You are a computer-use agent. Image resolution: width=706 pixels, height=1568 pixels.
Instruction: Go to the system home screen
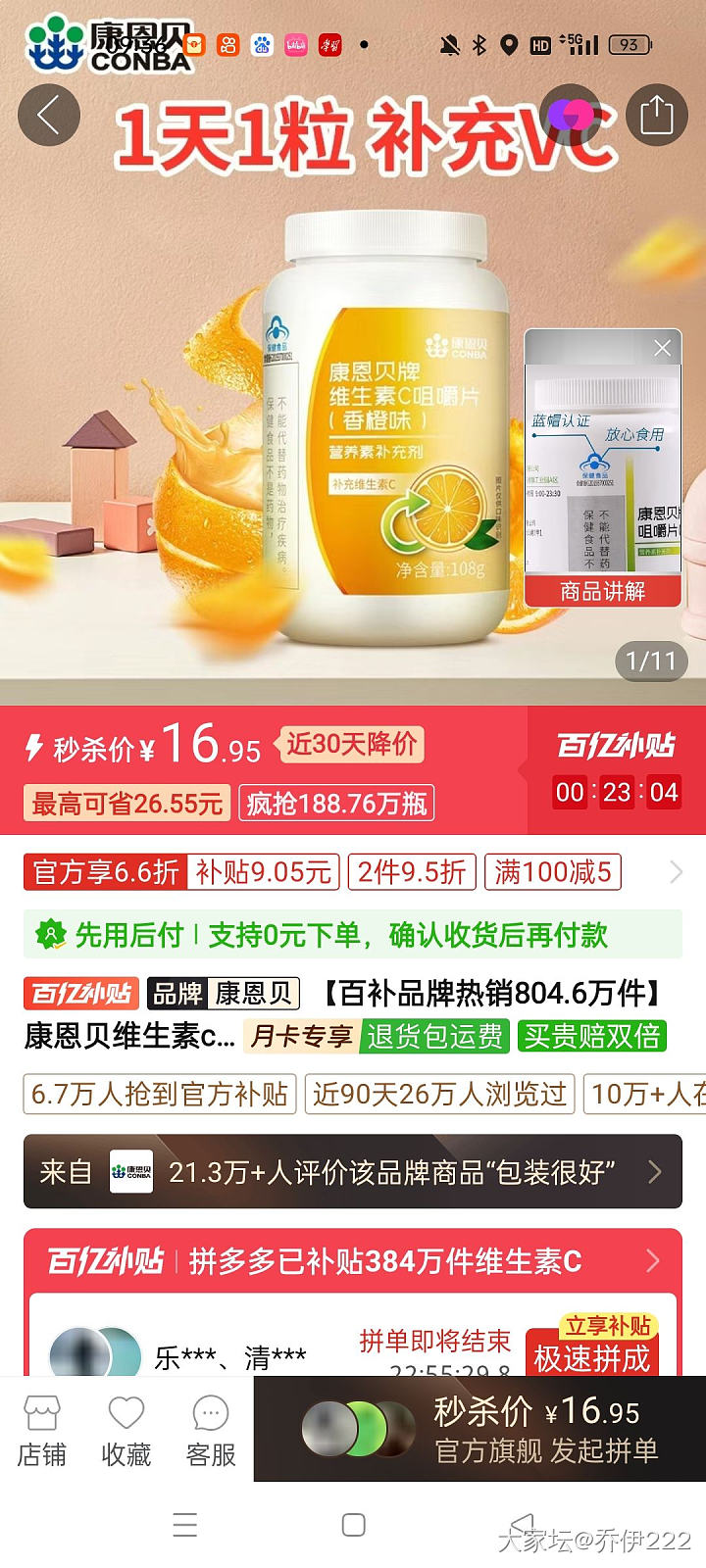(x=353, y=1525)
